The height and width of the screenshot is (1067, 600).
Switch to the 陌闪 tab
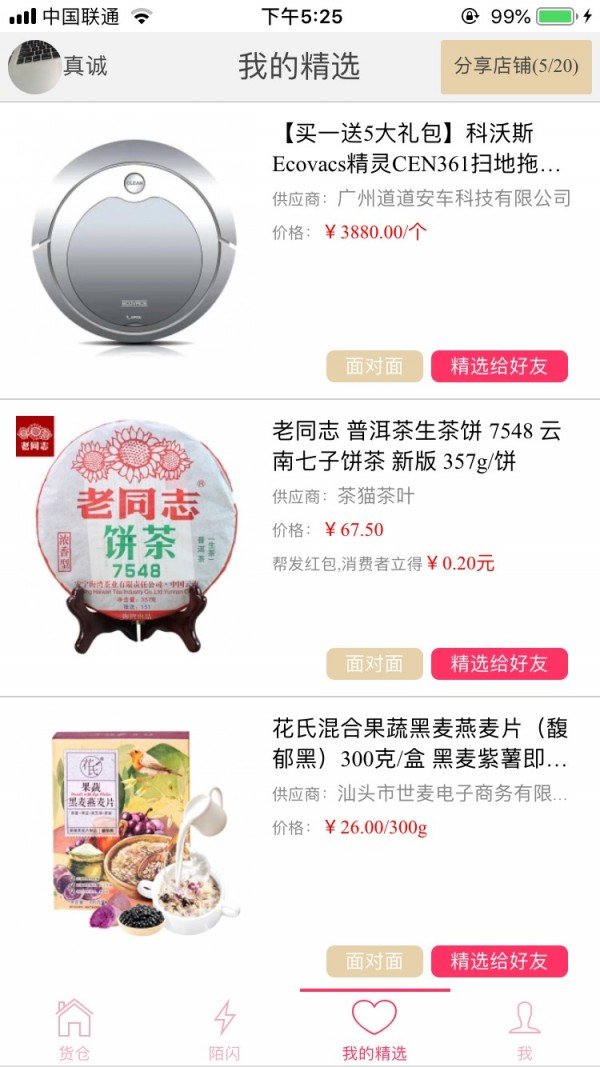point(224,1029)
